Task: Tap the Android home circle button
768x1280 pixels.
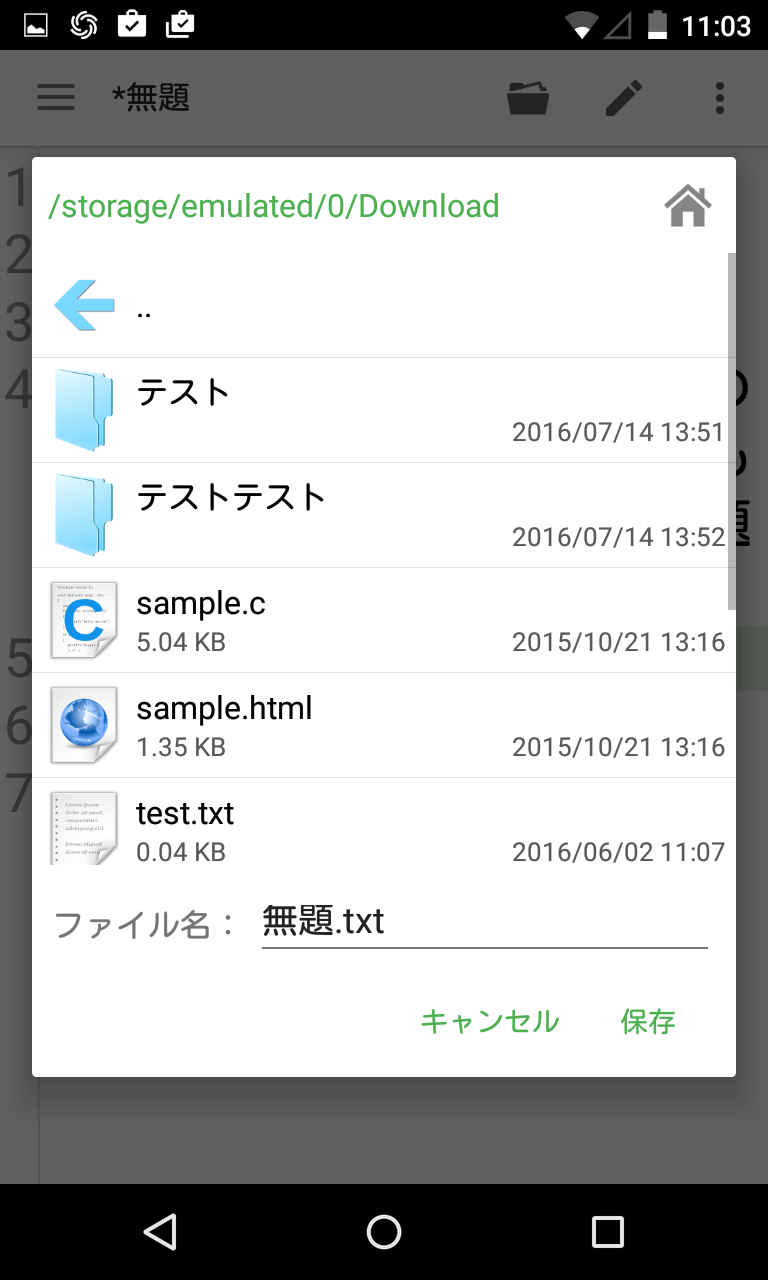Action: (x=384, y=1232)
